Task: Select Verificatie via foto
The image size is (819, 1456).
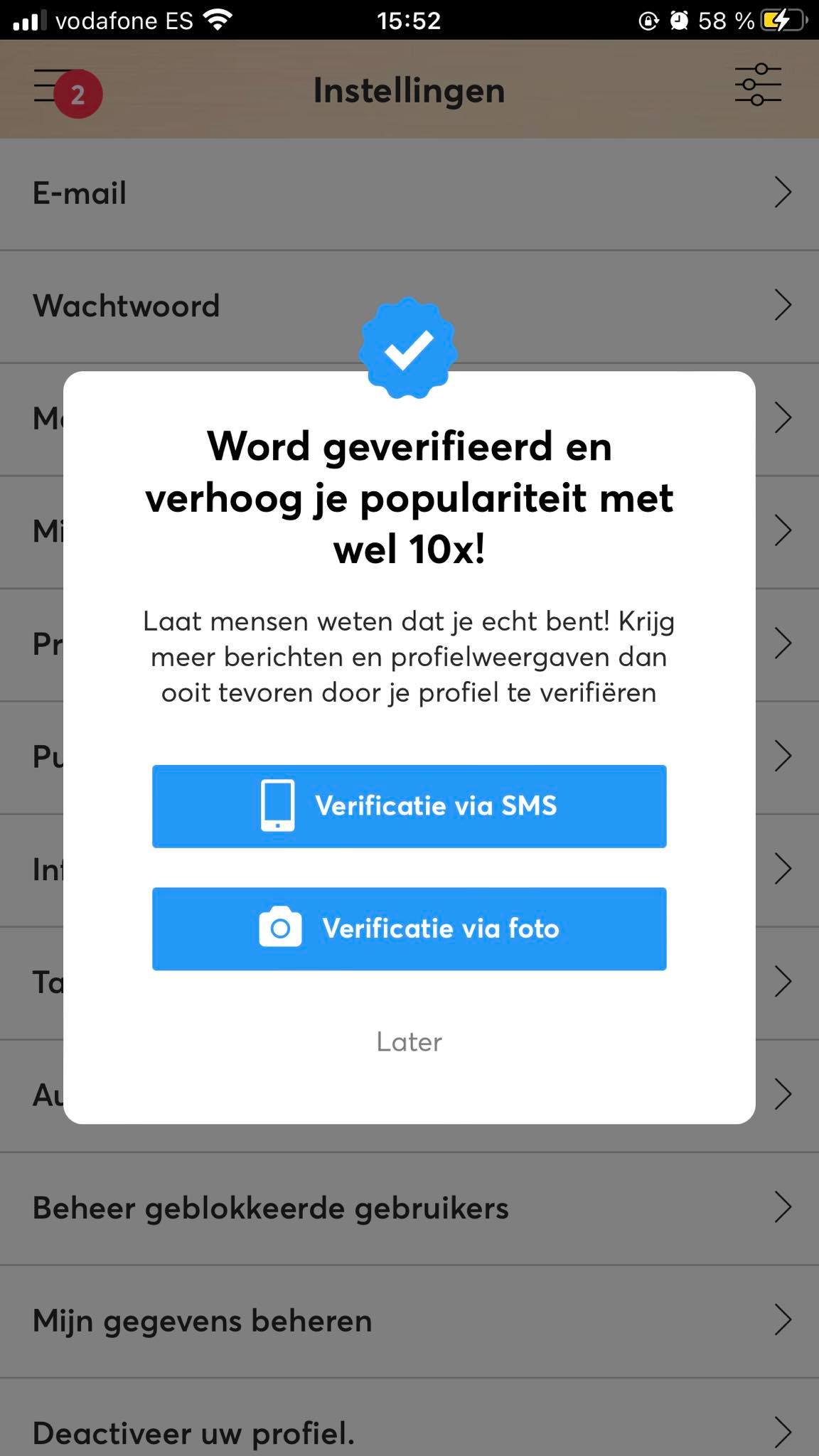Action: [x=409, y=928]
